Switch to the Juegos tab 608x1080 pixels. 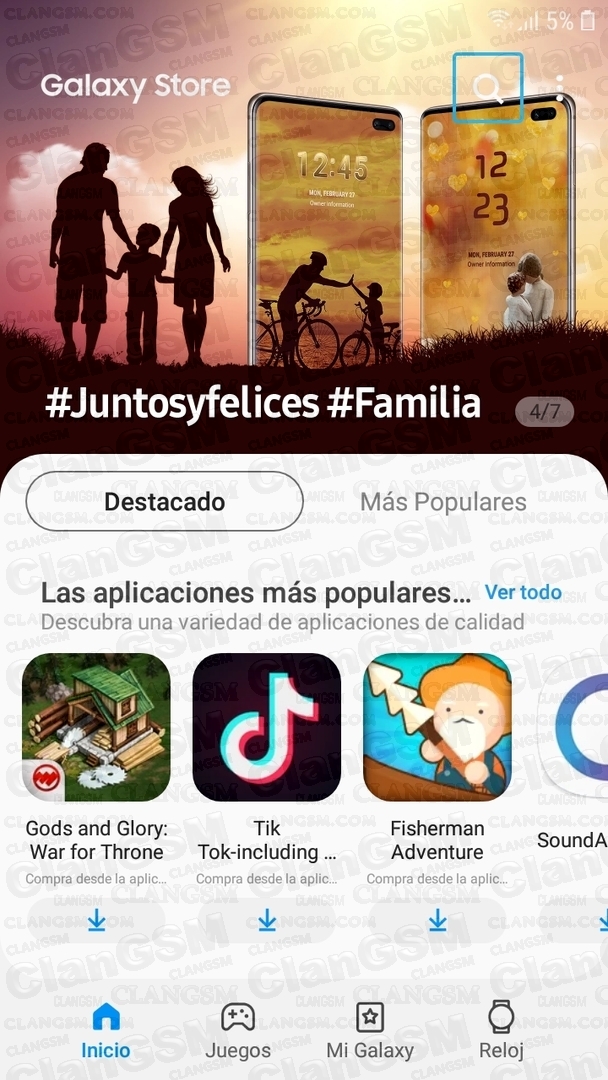pyautogui.click(x=238, y=1031)
